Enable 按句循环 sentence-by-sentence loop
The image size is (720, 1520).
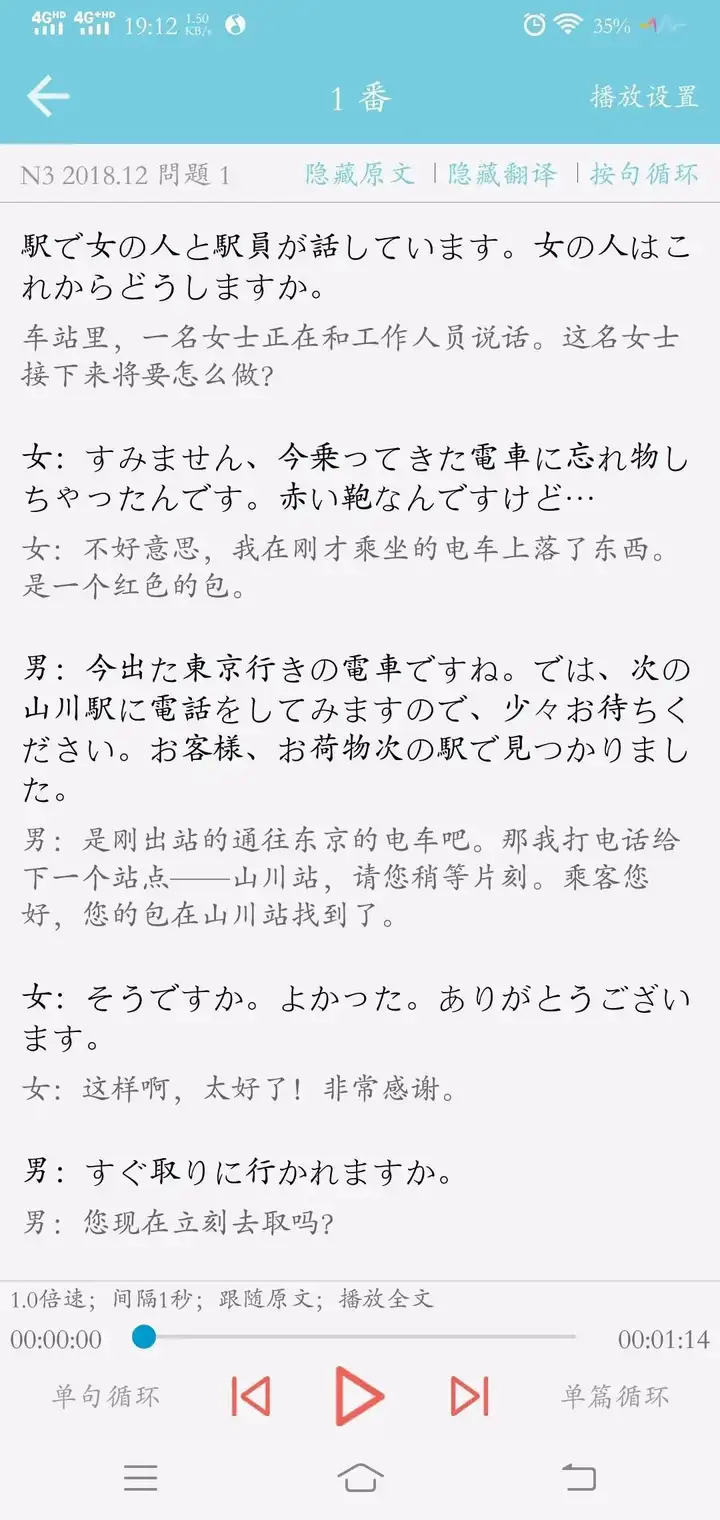pos(644,174)
